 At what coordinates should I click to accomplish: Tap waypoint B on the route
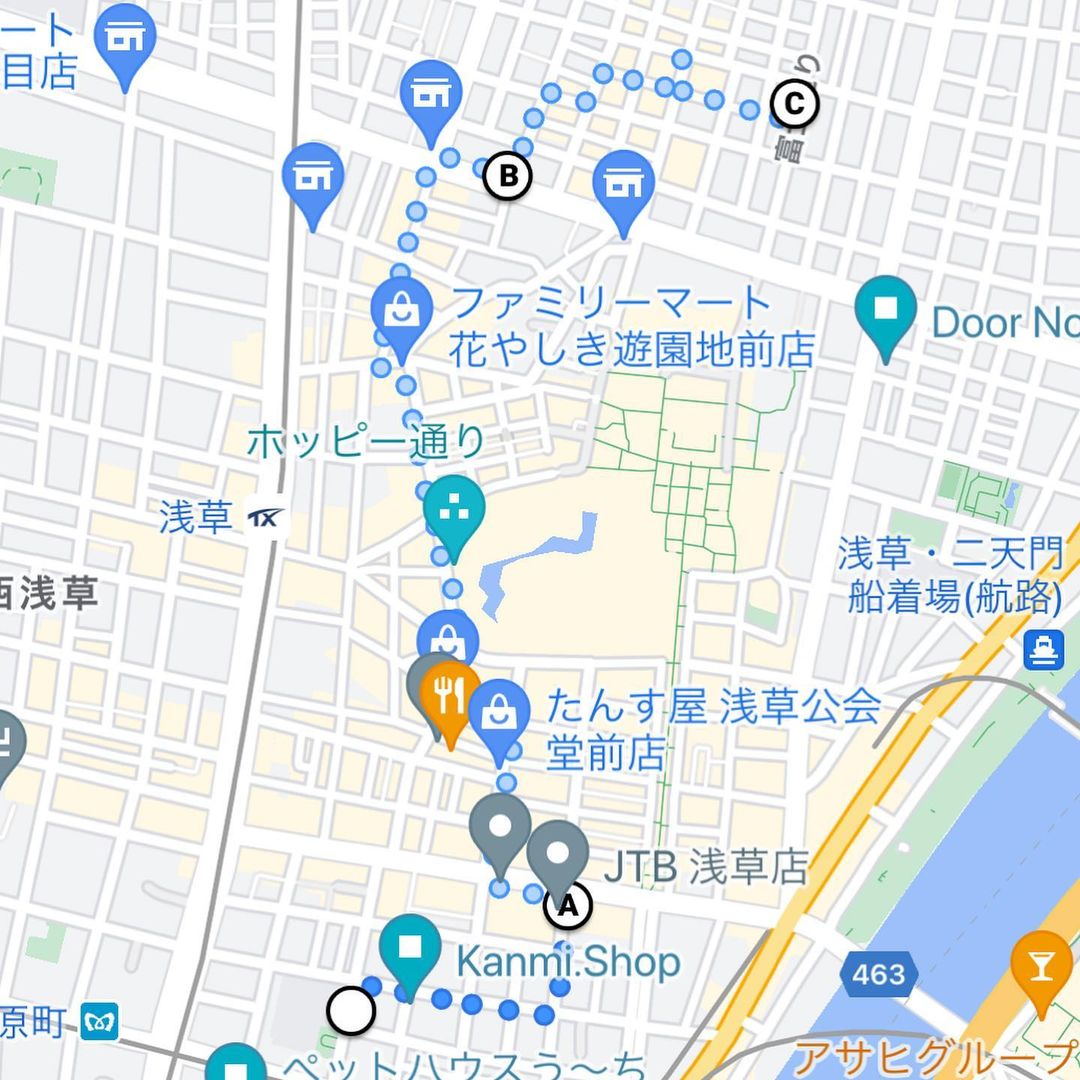tap(508, 177)
